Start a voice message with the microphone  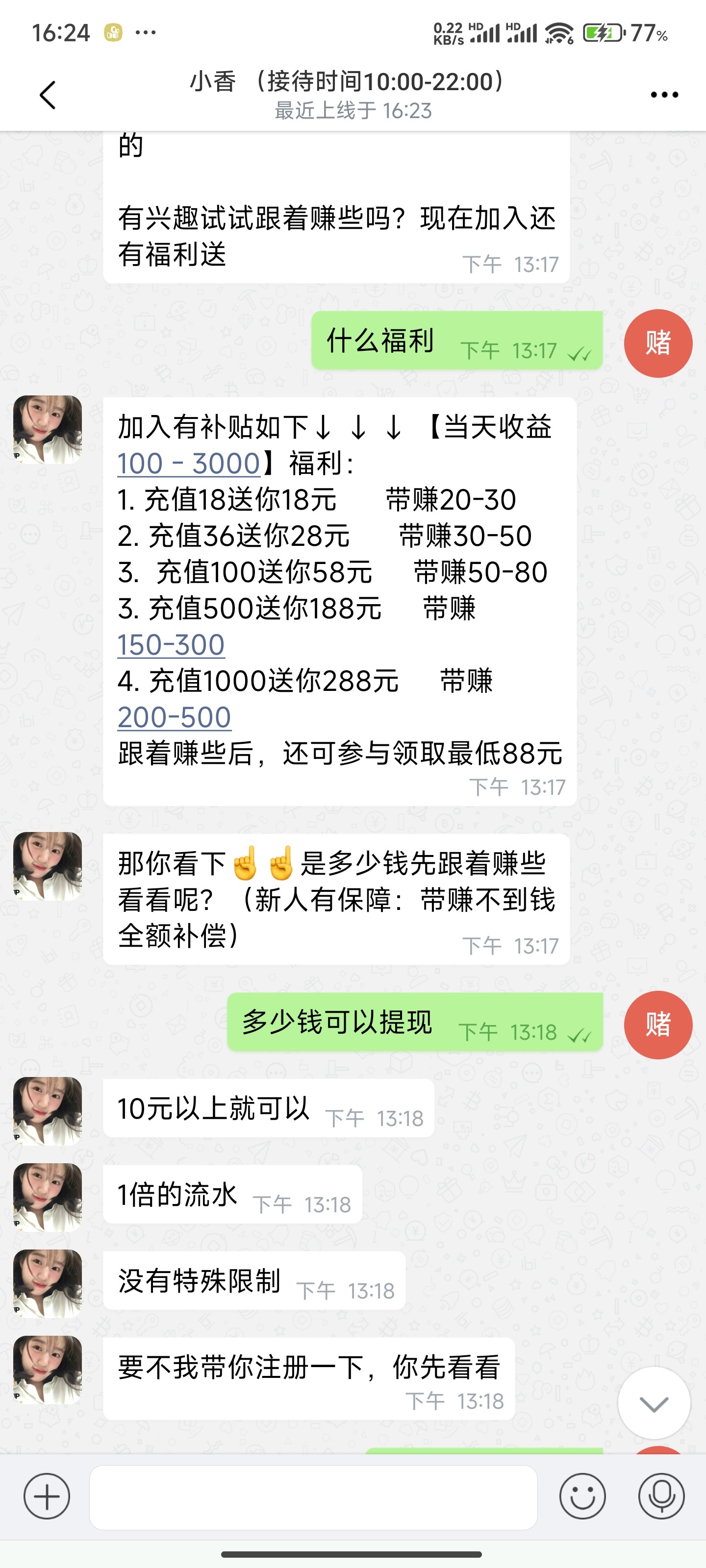point(661,1496)
